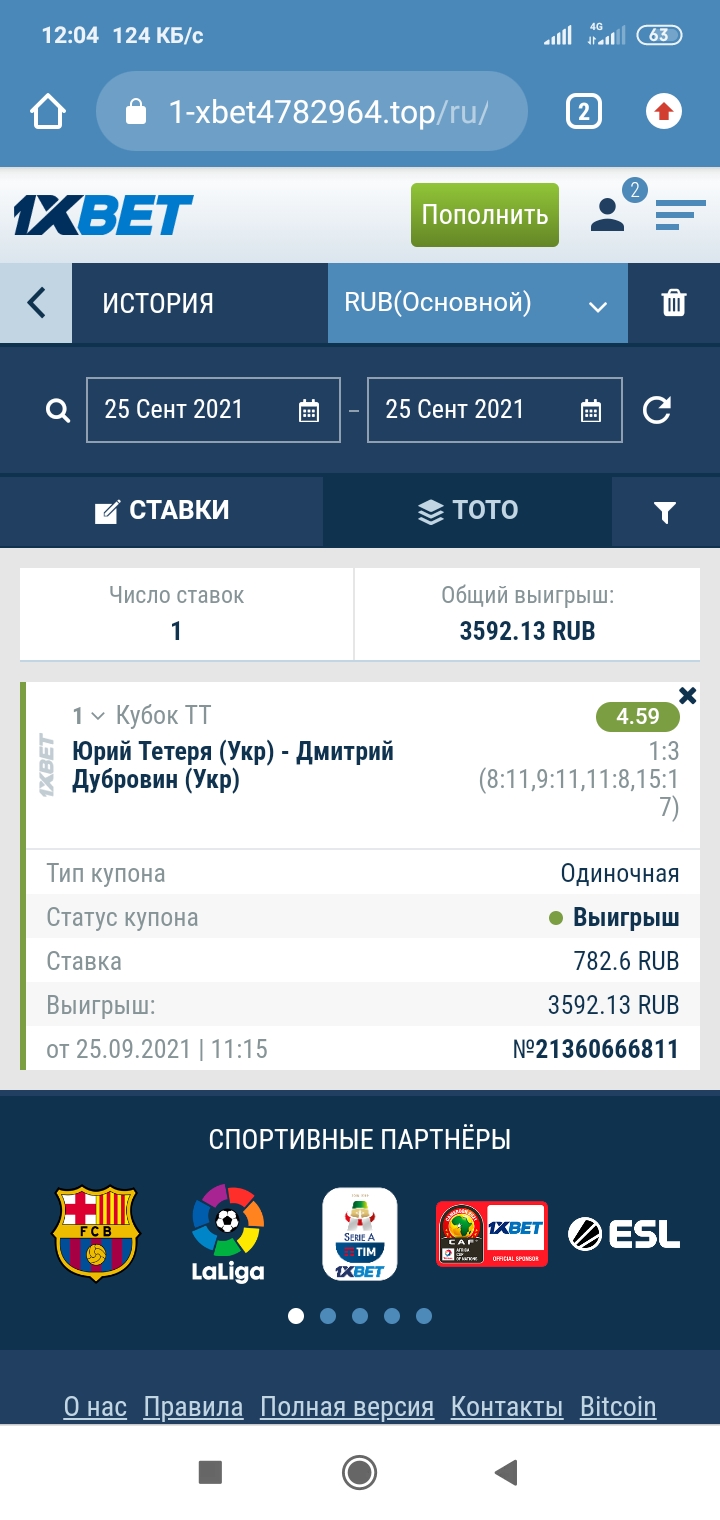
Task: Select the СТАВКИ tab
Action: pos(162,511)
